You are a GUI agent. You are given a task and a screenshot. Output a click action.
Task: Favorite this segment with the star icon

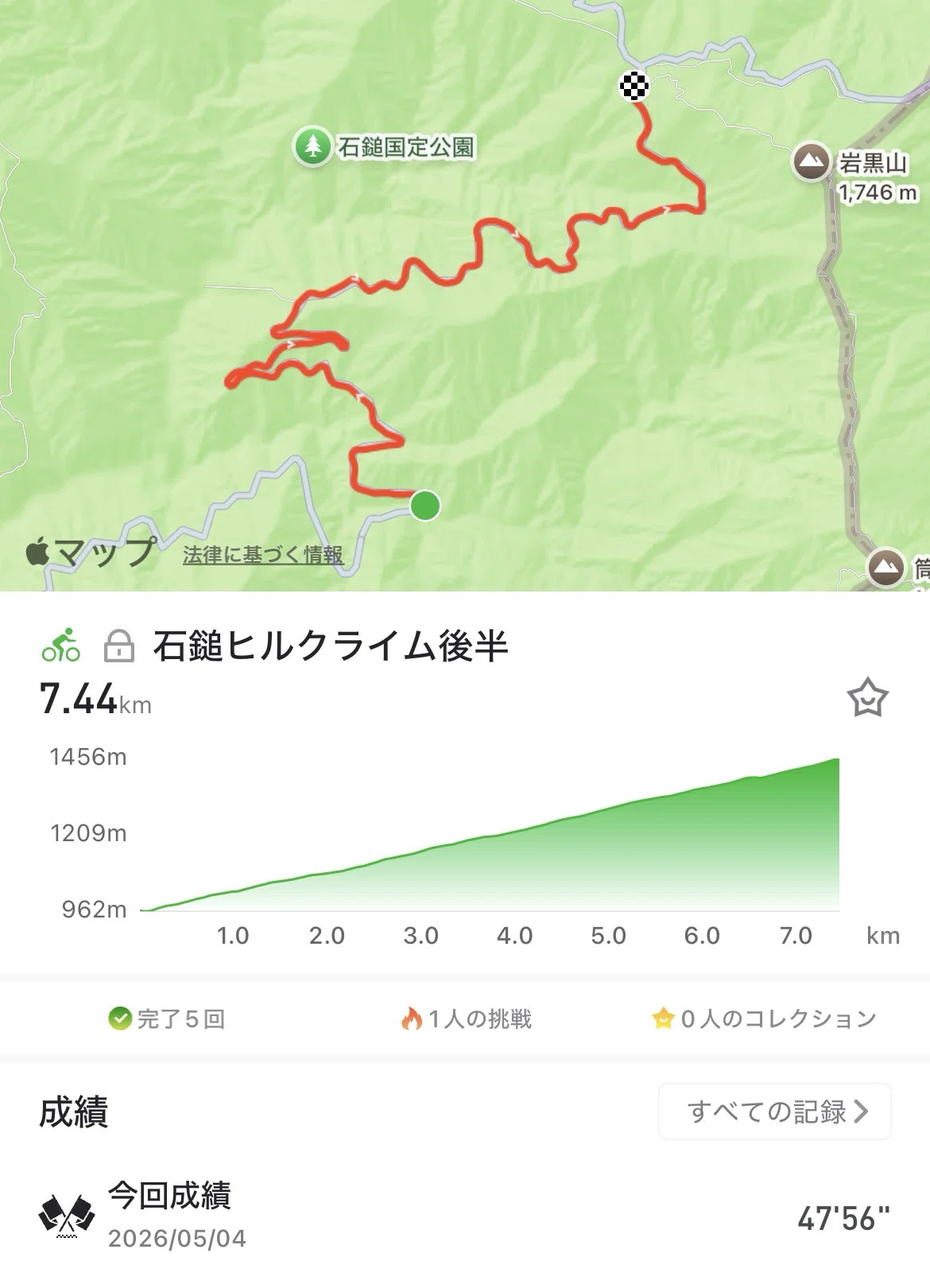(866, 697)
